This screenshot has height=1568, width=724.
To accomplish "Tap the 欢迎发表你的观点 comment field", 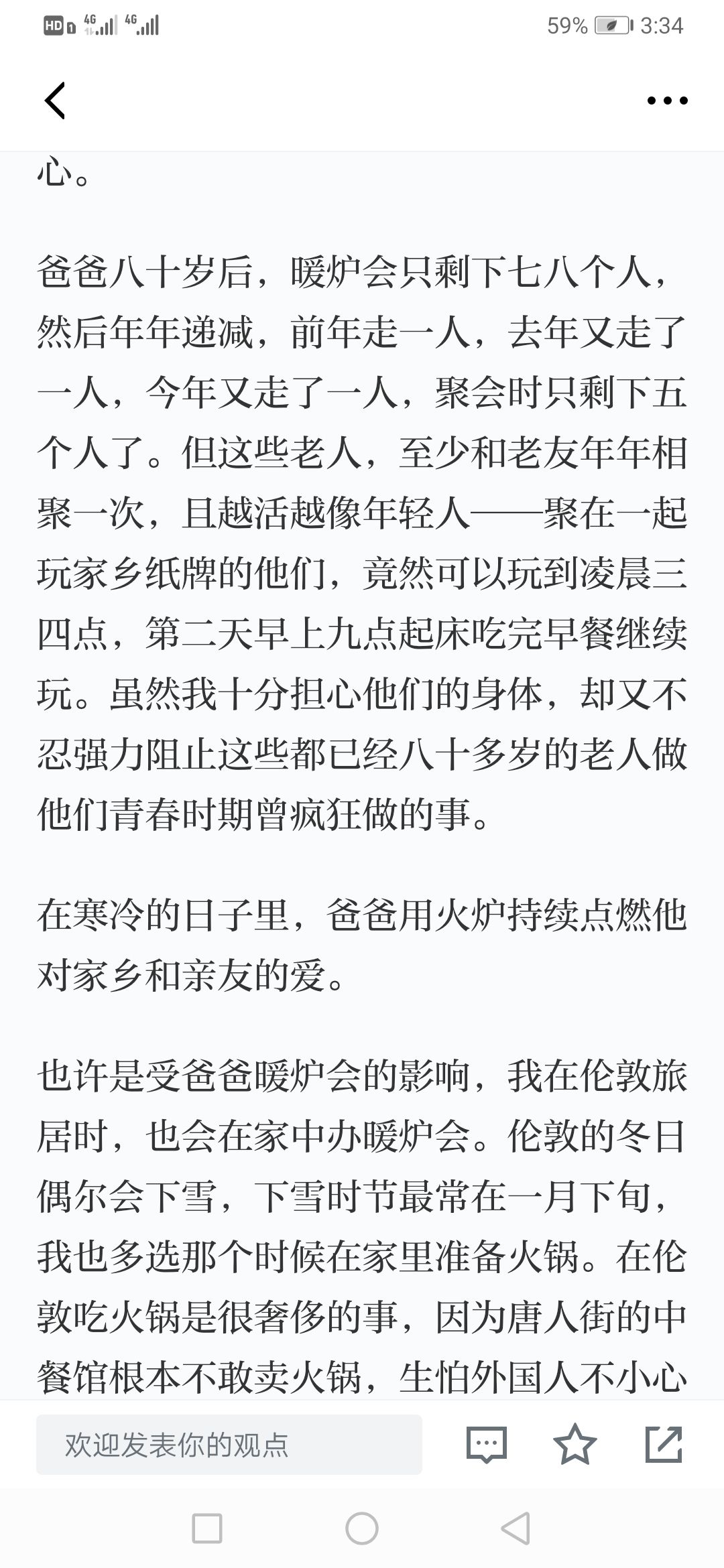I will tap(229, 1444).
